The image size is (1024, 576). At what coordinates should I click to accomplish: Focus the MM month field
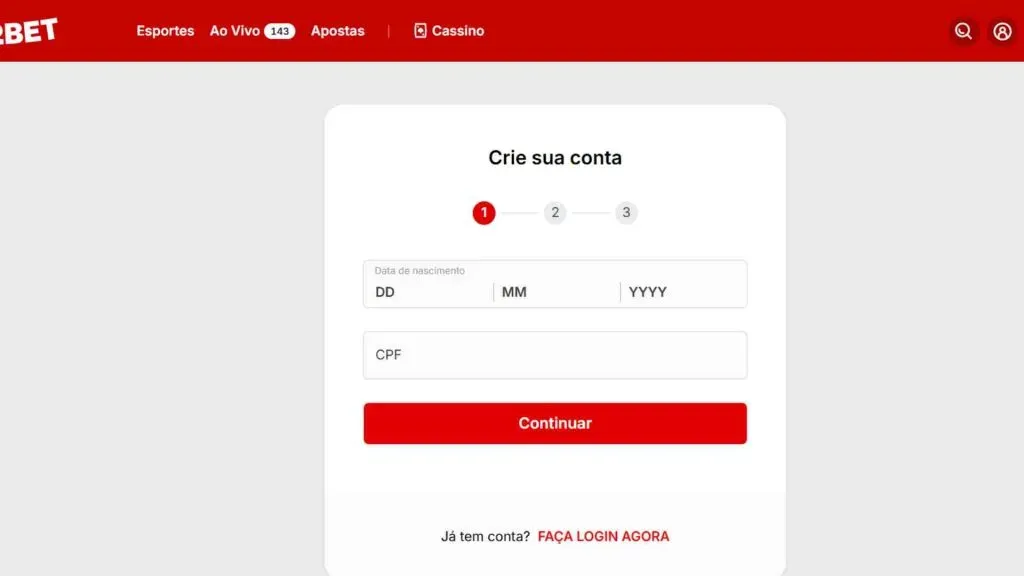pos(555,292)
